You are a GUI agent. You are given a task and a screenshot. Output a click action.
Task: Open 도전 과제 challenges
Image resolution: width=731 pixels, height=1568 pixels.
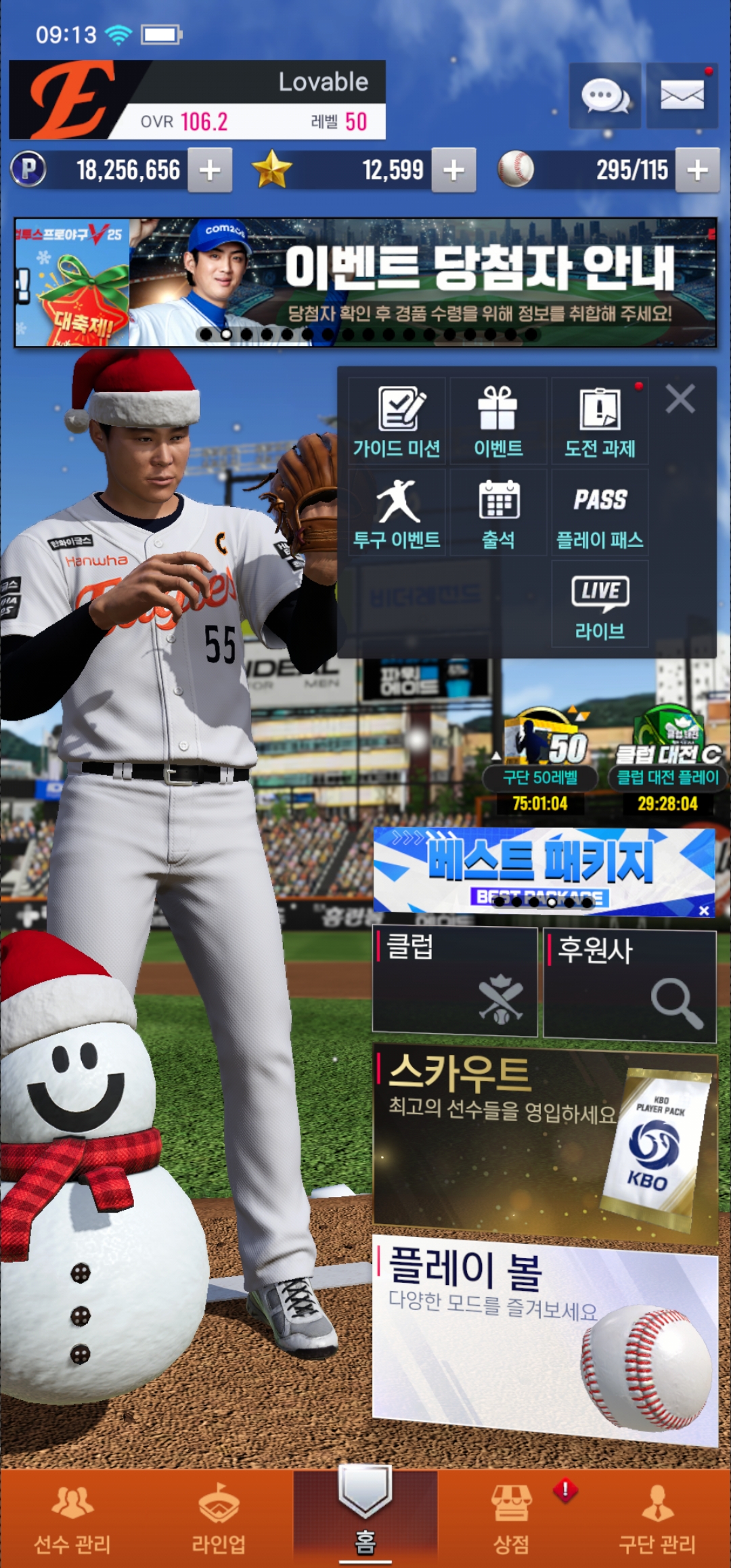click(600, 421)
